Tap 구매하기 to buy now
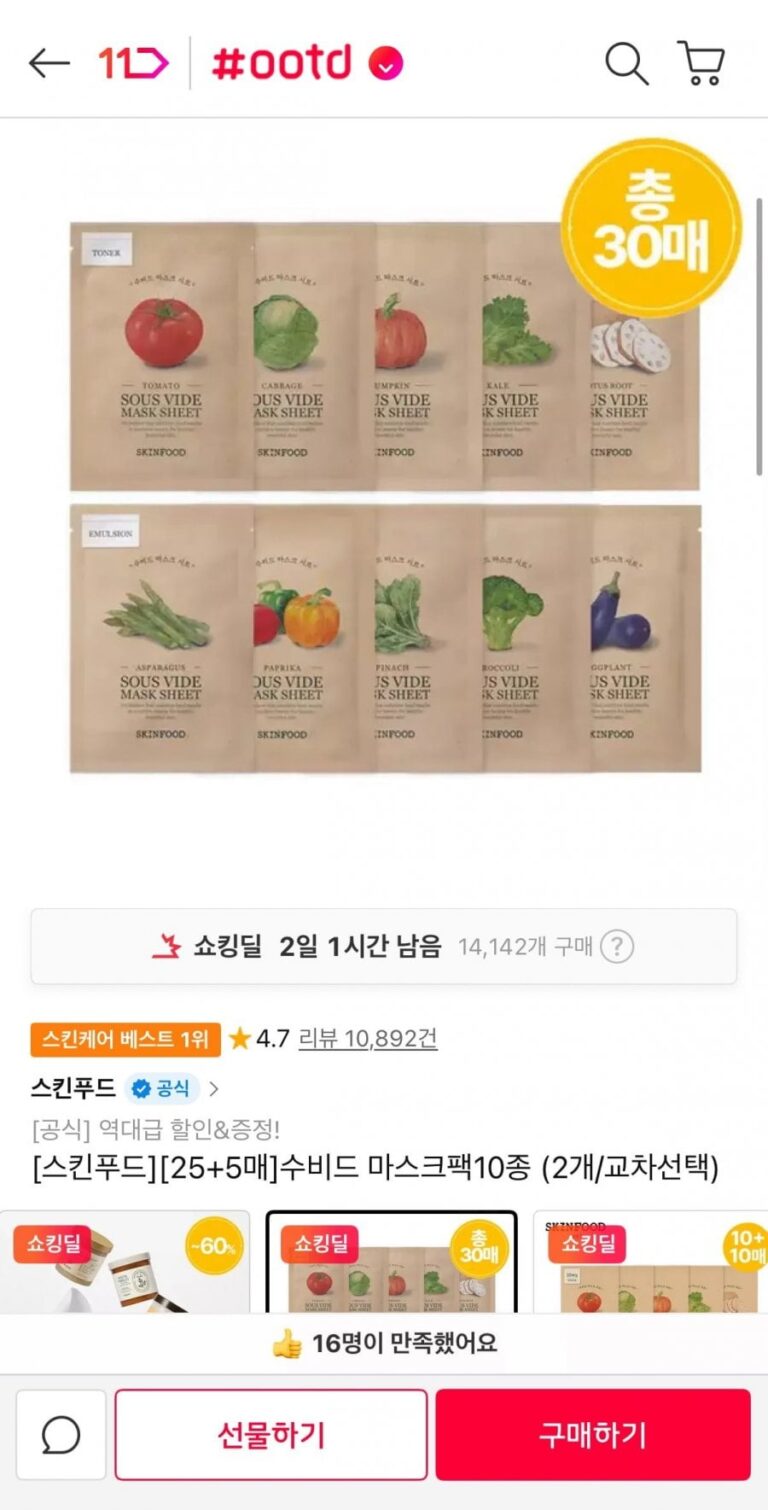768x1510 pixels. tap(592, 1435)
